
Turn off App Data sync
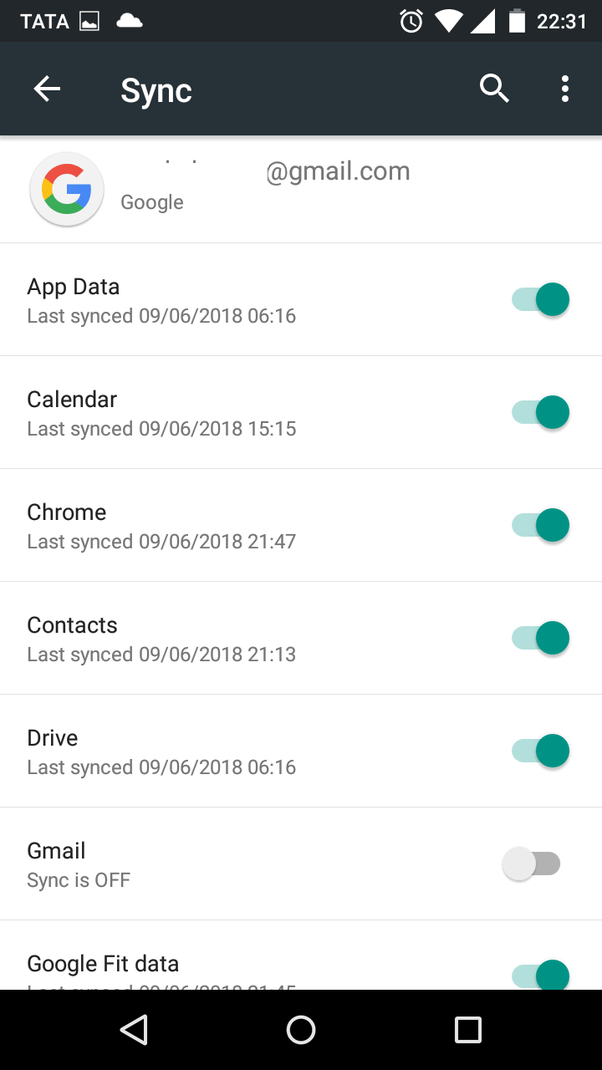click(541, 299)
